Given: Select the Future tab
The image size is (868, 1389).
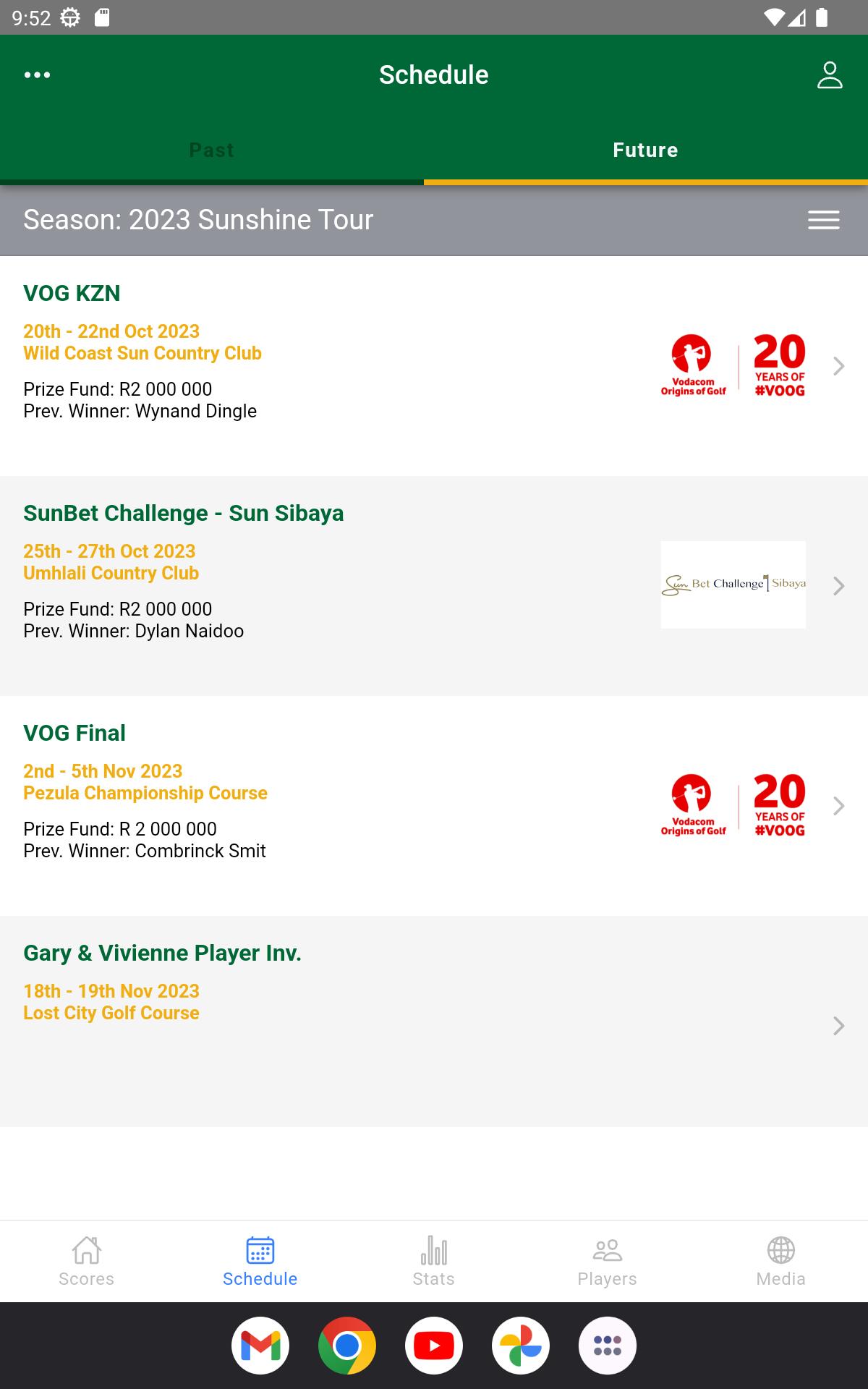Looking at the screenshot, I should coord(646,150).
